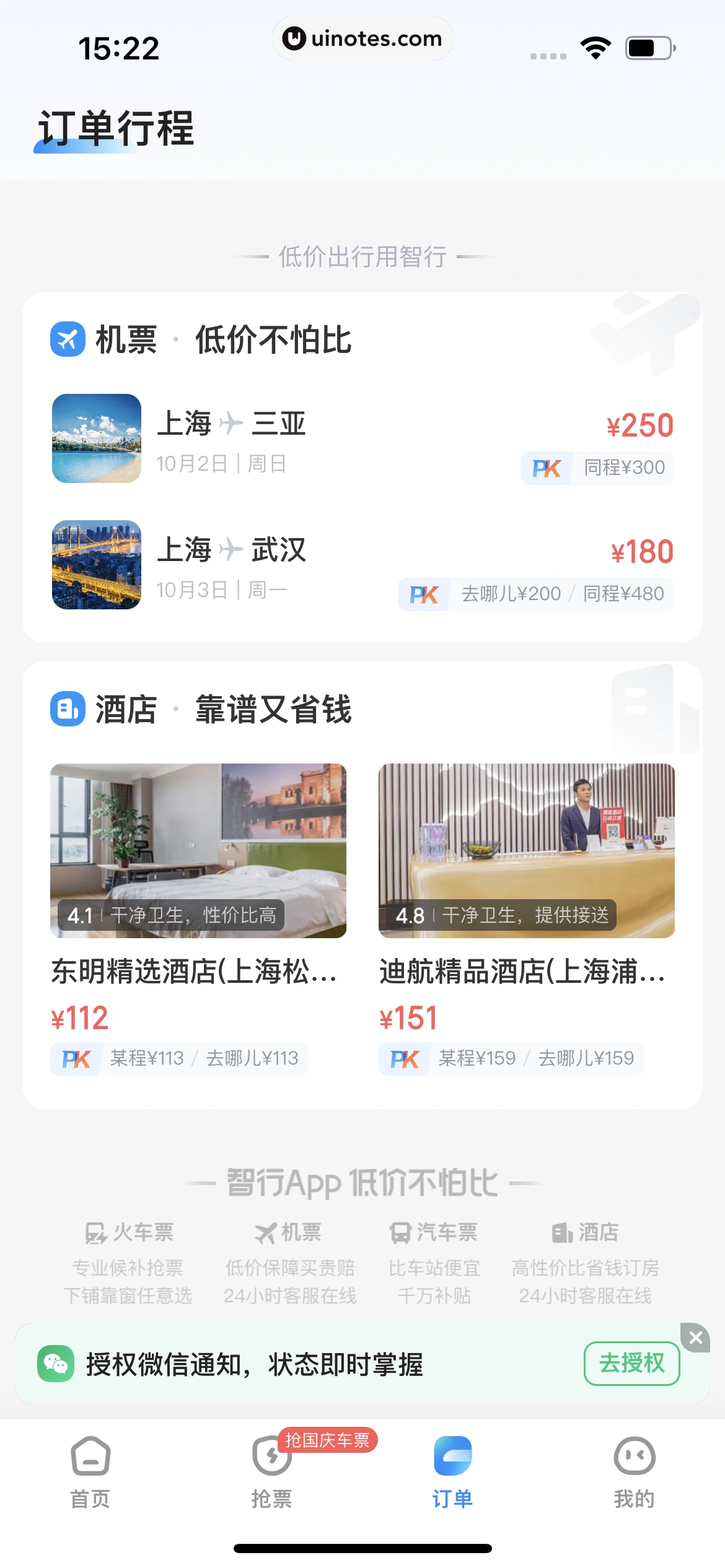Image resolution: width=725 pixels, height=1568 pixels.
Task: Open the 上海 to 三亚 flight deal
Action: pos(362,439)
